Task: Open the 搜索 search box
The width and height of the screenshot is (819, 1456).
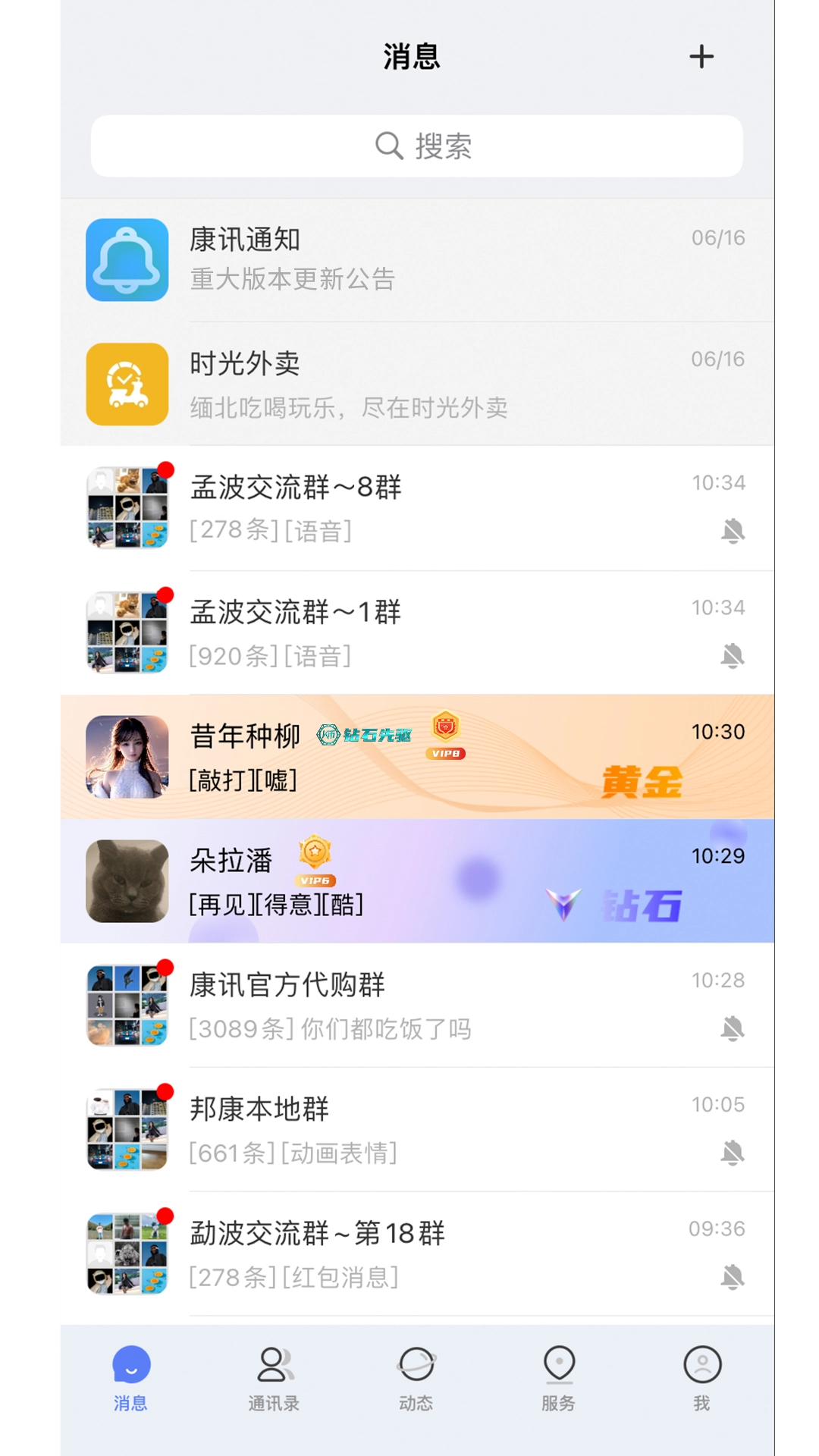Action: click(417, 146)
